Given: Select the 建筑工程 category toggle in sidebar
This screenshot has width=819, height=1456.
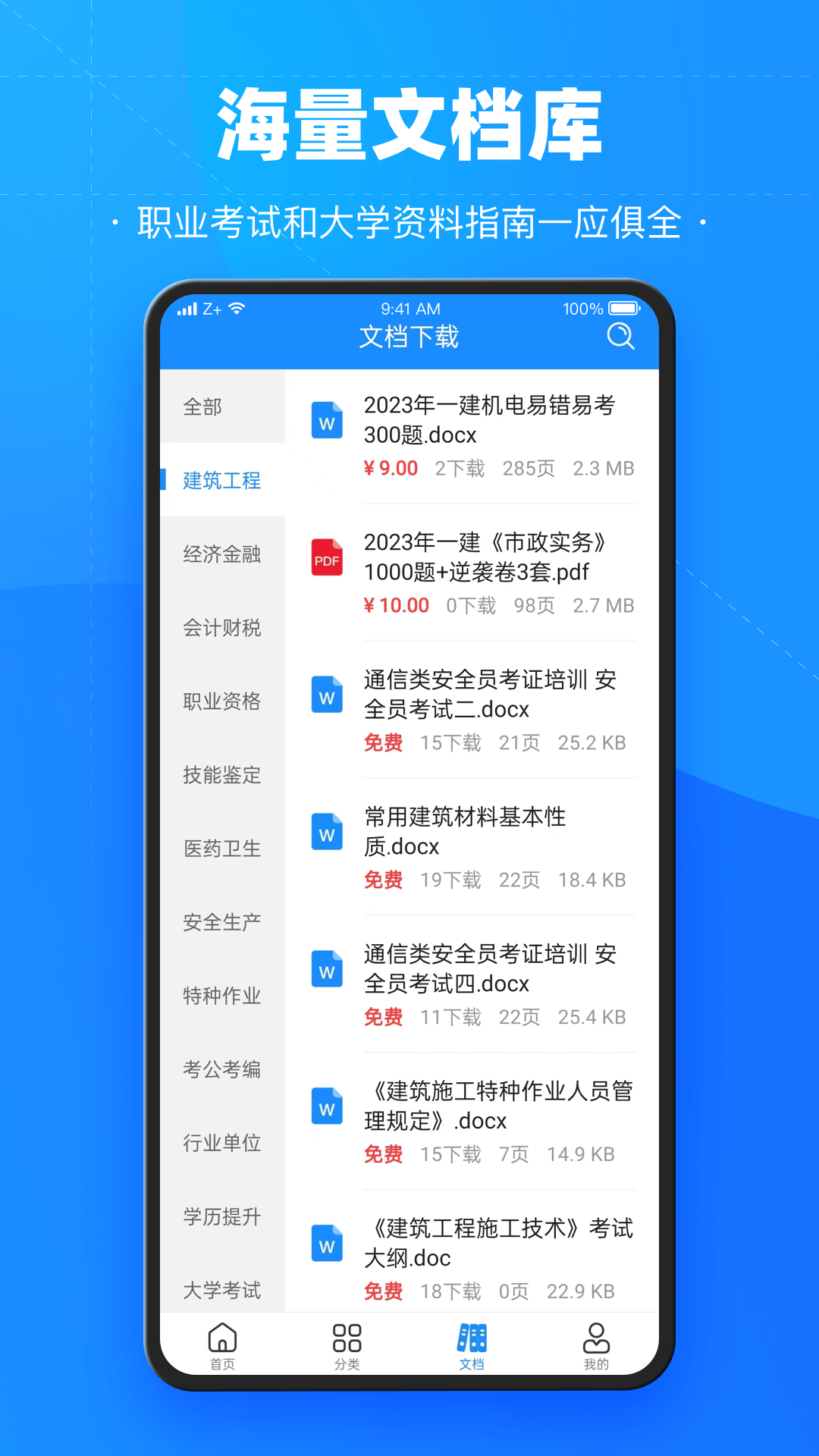Looking at the screenshot, I should coord(222,481).
